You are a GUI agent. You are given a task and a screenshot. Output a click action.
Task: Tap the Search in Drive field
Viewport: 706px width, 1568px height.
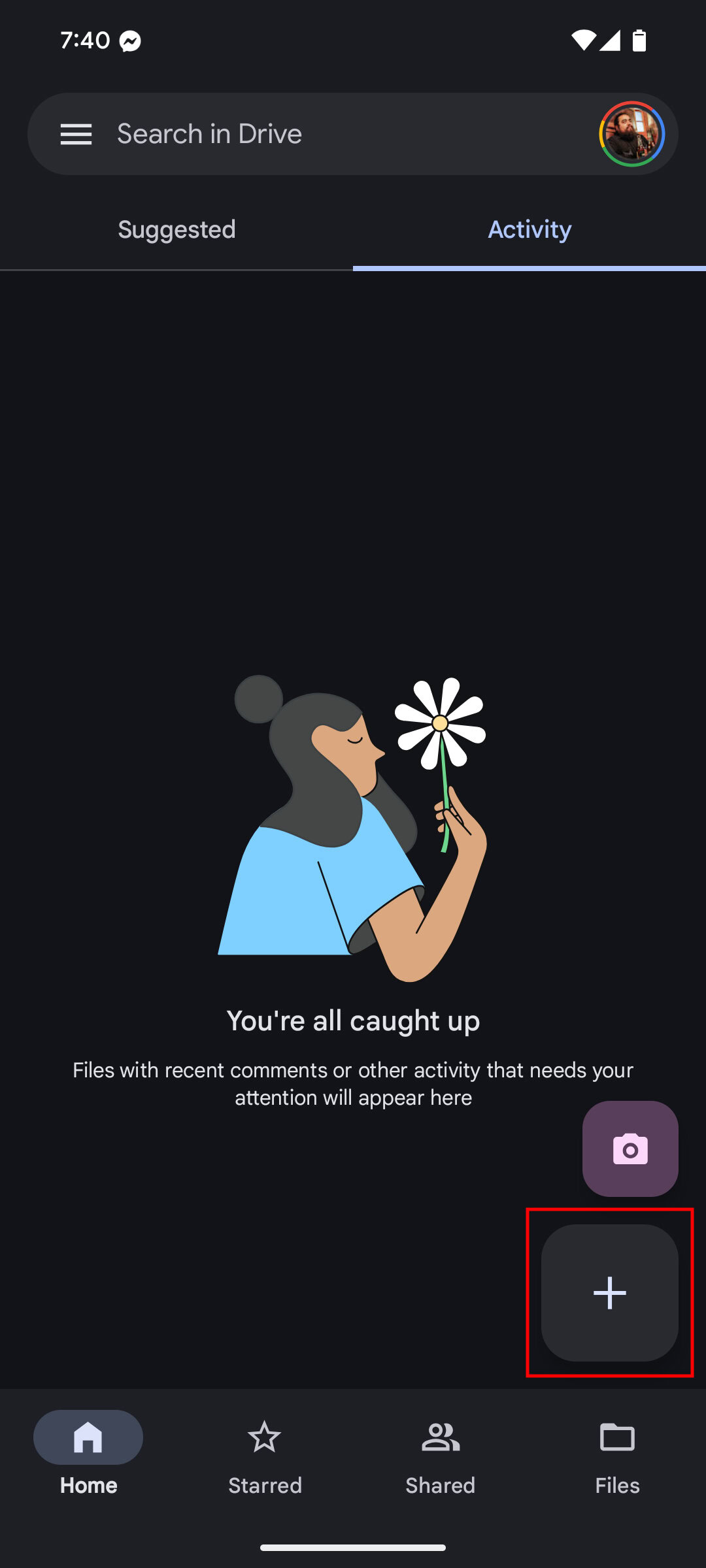coord(327,135)
